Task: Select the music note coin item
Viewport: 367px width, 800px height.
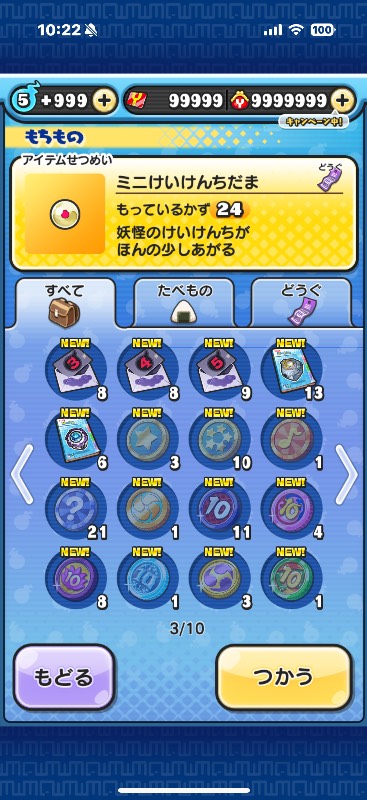Action: pos(292,438)
